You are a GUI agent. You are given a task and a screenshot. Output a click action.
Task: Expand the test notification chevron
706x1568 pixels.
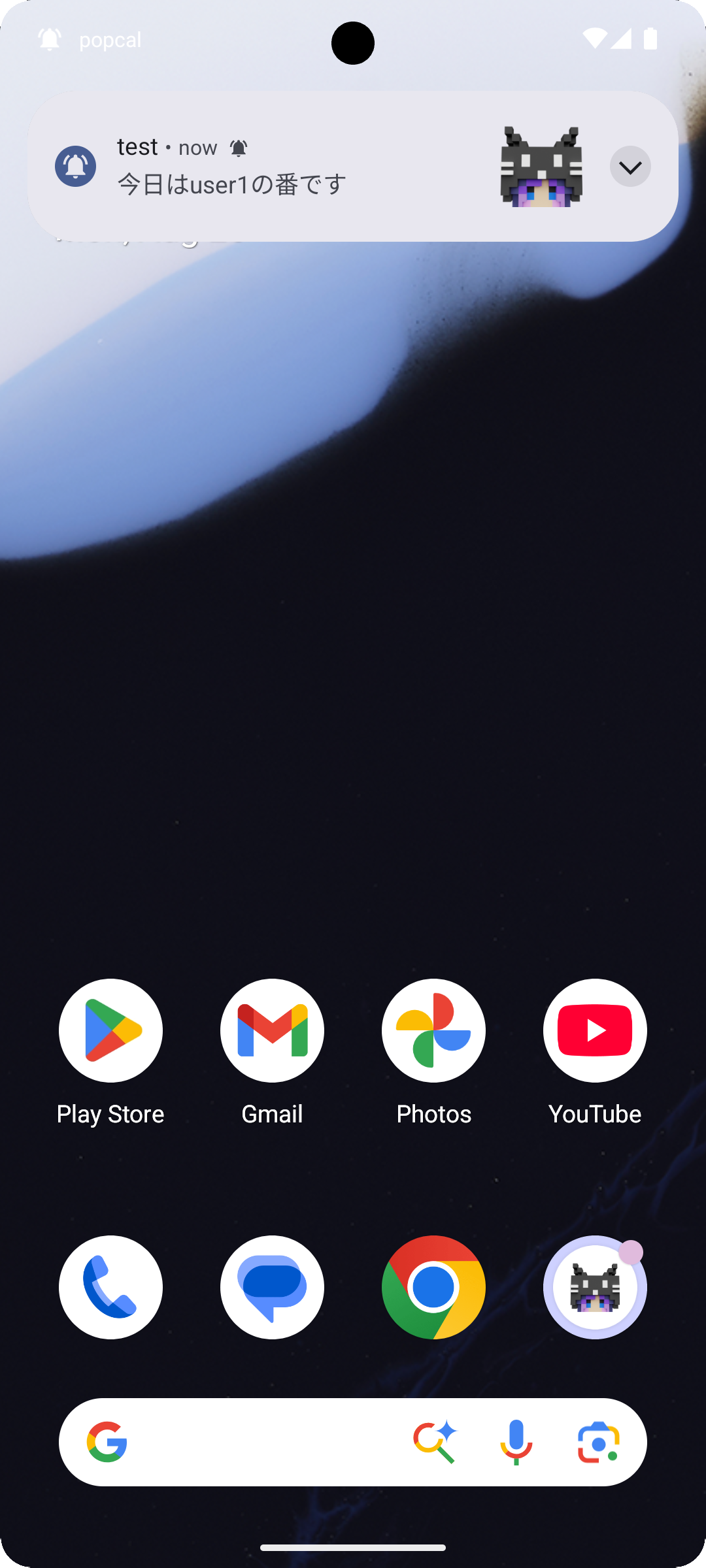click(x=630, y=167)
